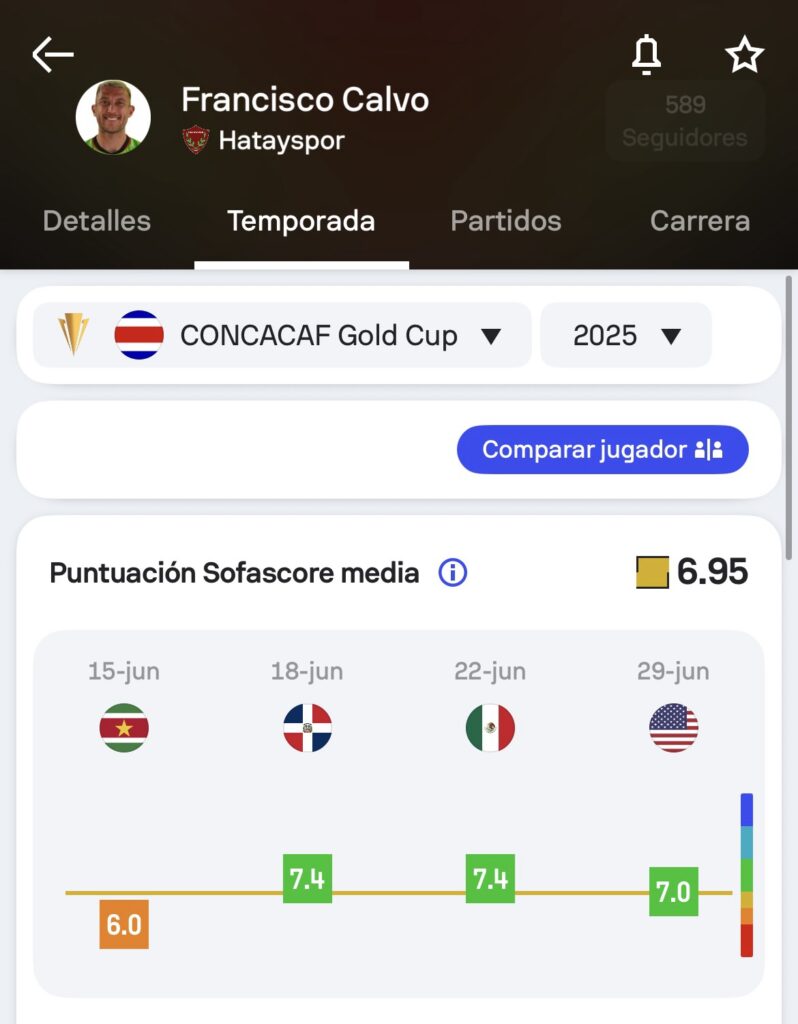Add Francisco Calvo to favorites with star
Image resolution: width=798 pixels, height=1024 pixels.
coord(744,55)
